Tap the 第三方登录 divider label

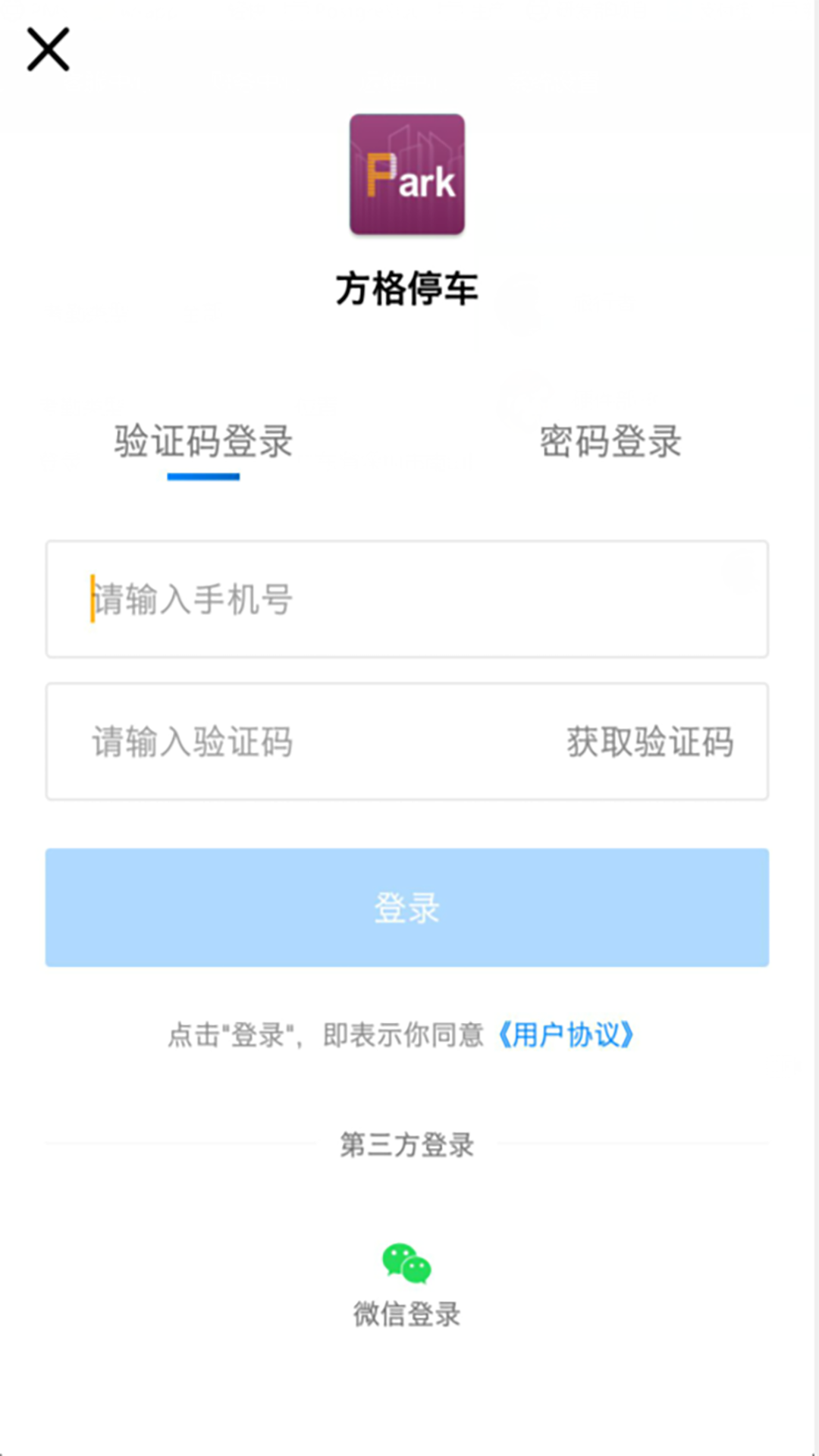(x=407, y=1145)
